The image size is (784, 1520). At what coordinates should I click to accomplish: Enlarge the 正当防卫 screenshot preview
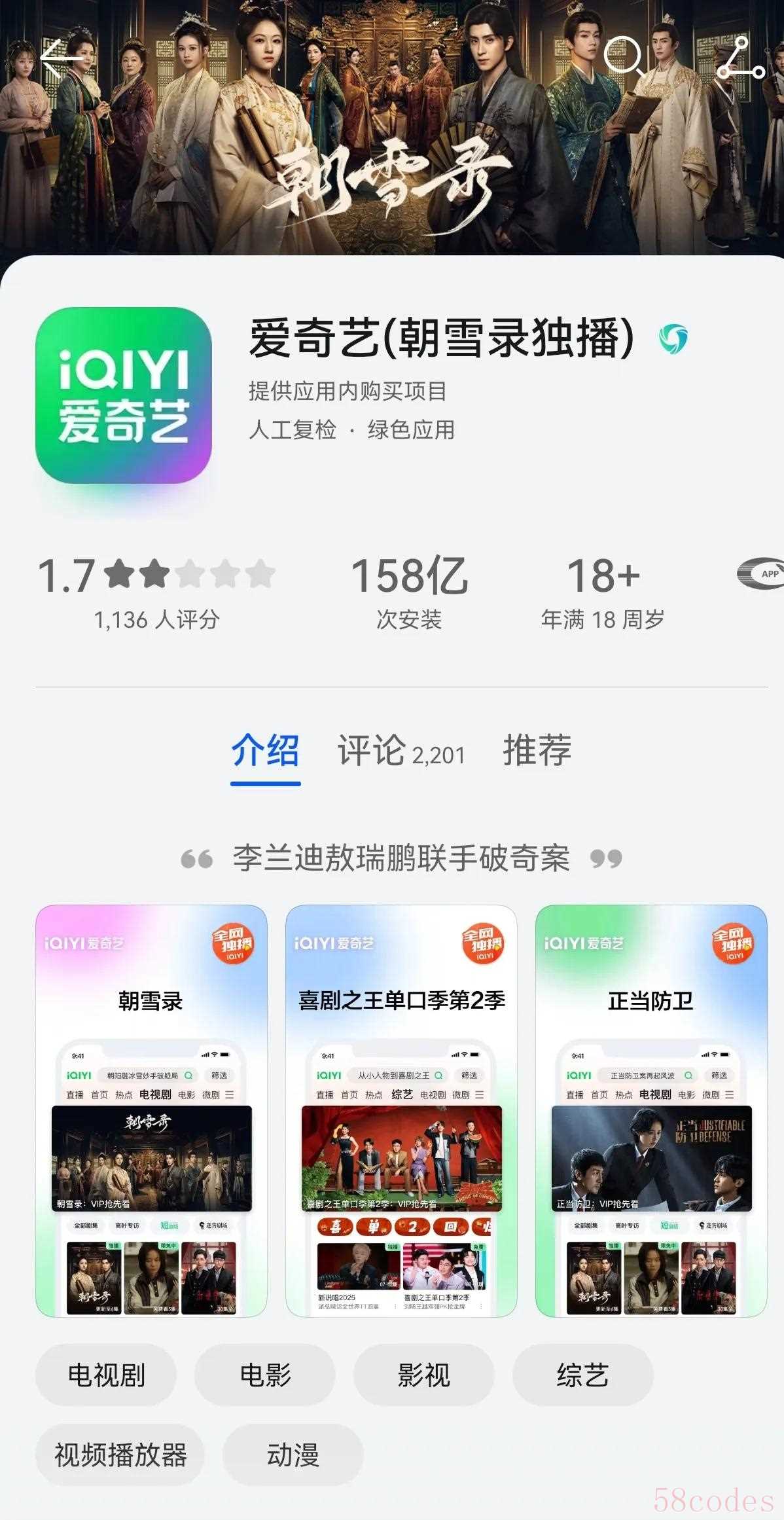tap(650, 1110)
